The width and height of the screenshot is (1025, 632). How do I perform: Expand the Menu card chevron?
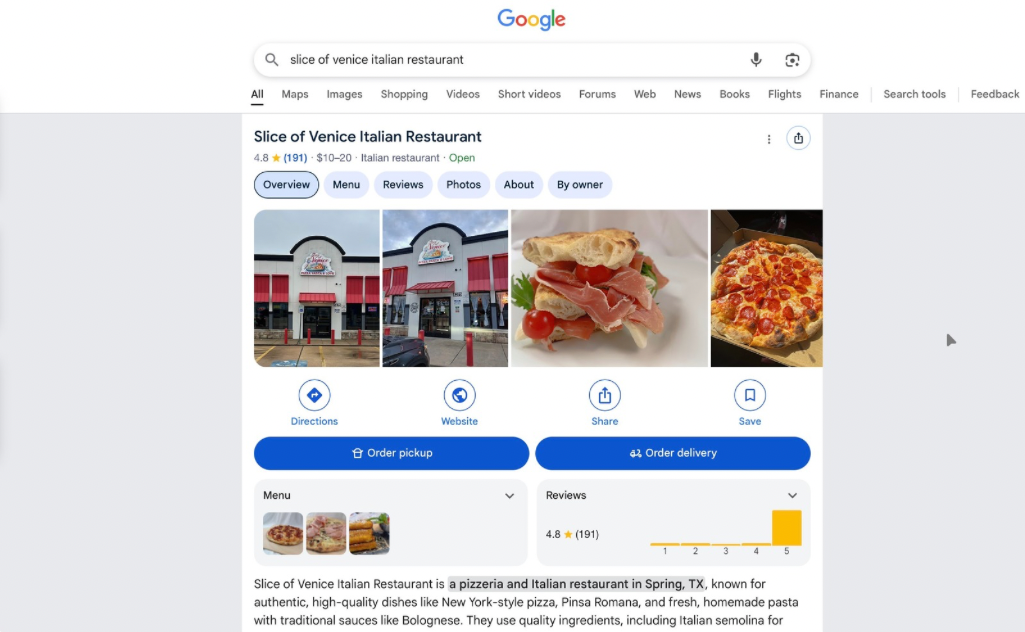pyautogui.click(x=509, y=496)
